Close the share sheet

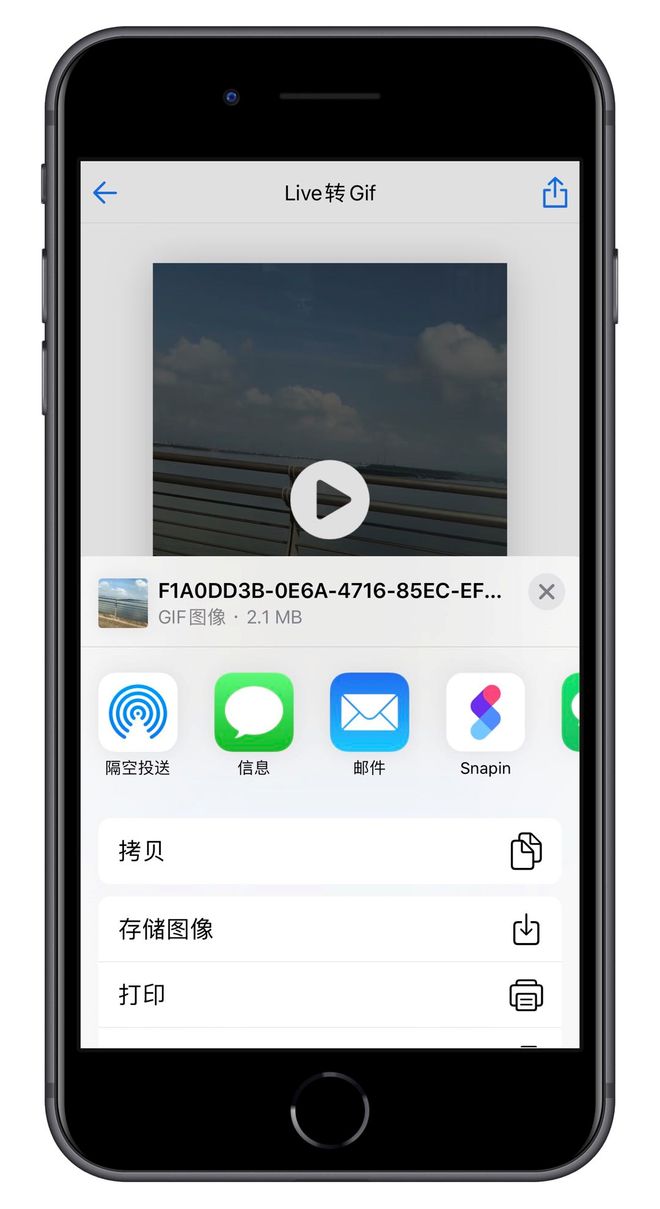tap(546, 592)
